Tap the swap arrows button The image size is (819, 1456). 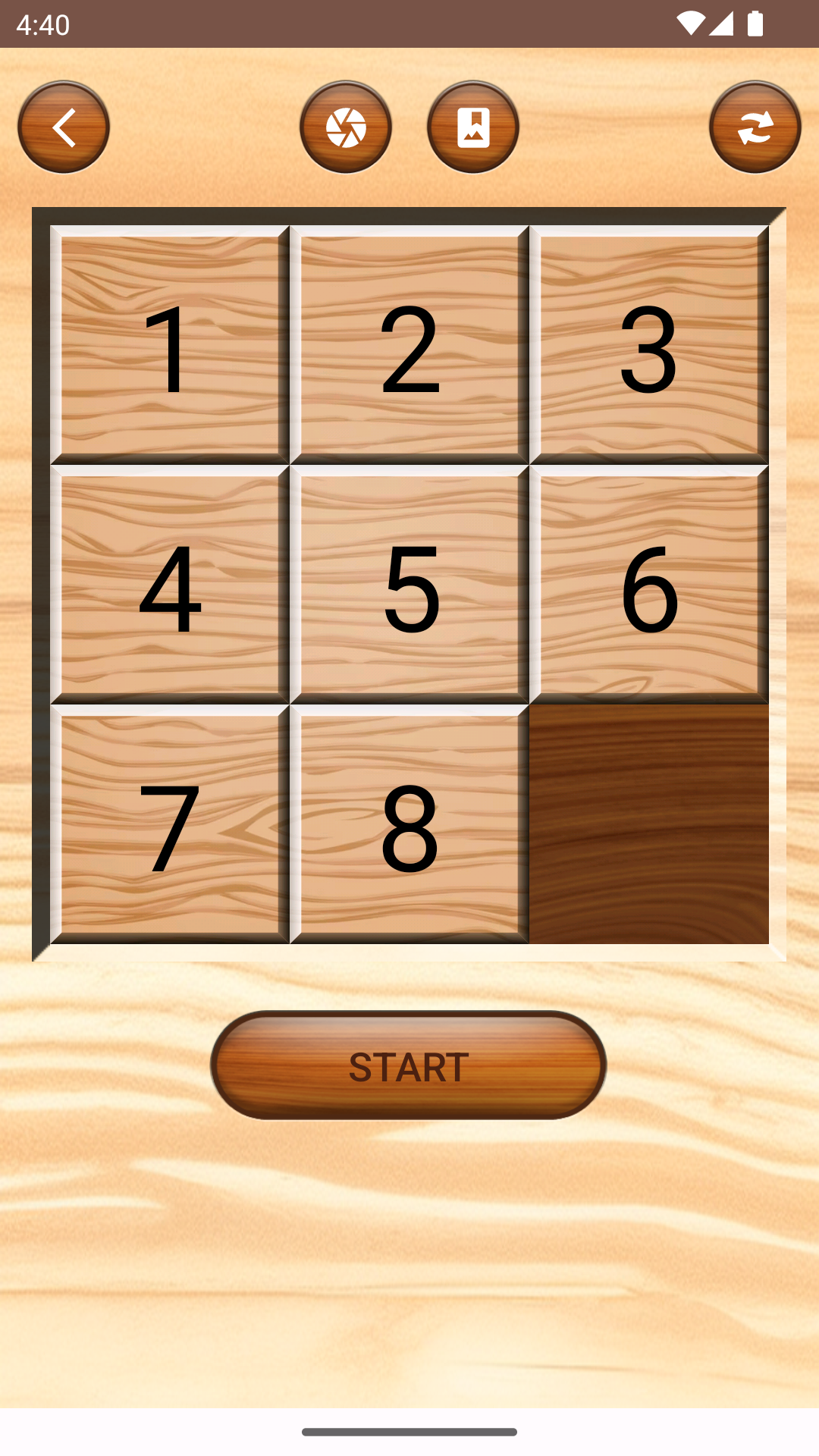(755, 127)
